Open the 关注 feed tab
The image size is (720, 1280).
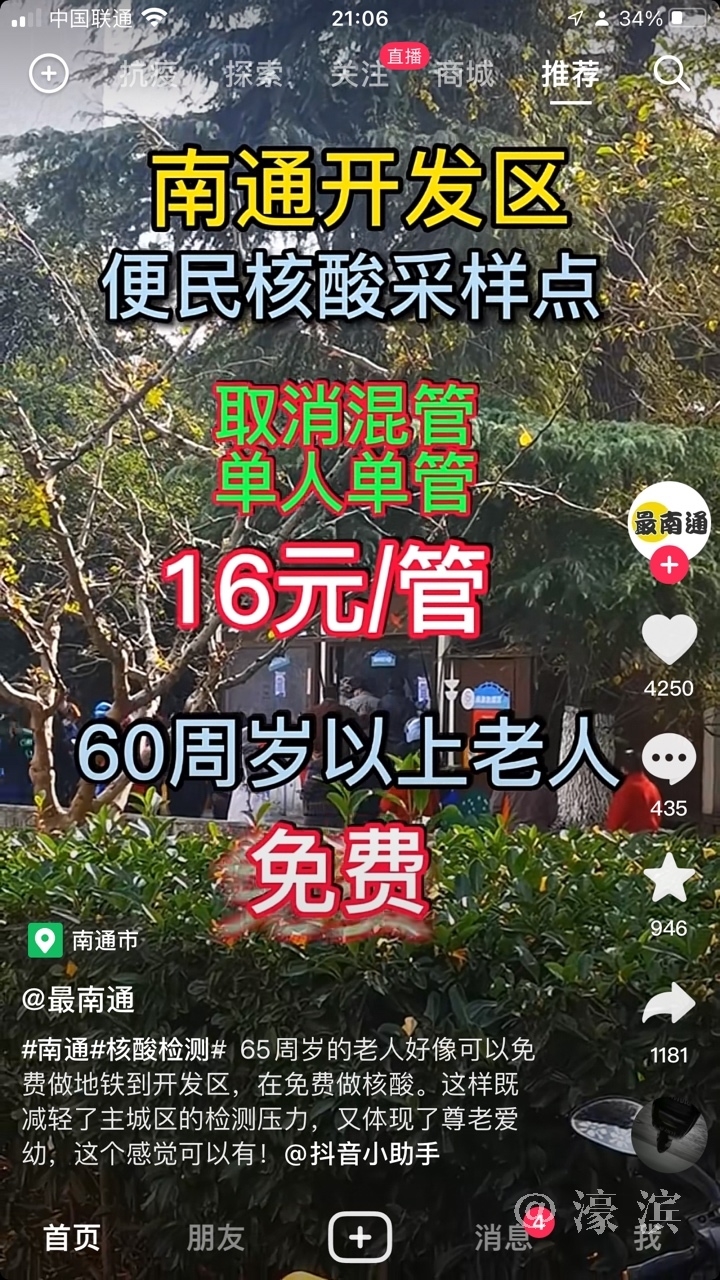tap(359, 74)
